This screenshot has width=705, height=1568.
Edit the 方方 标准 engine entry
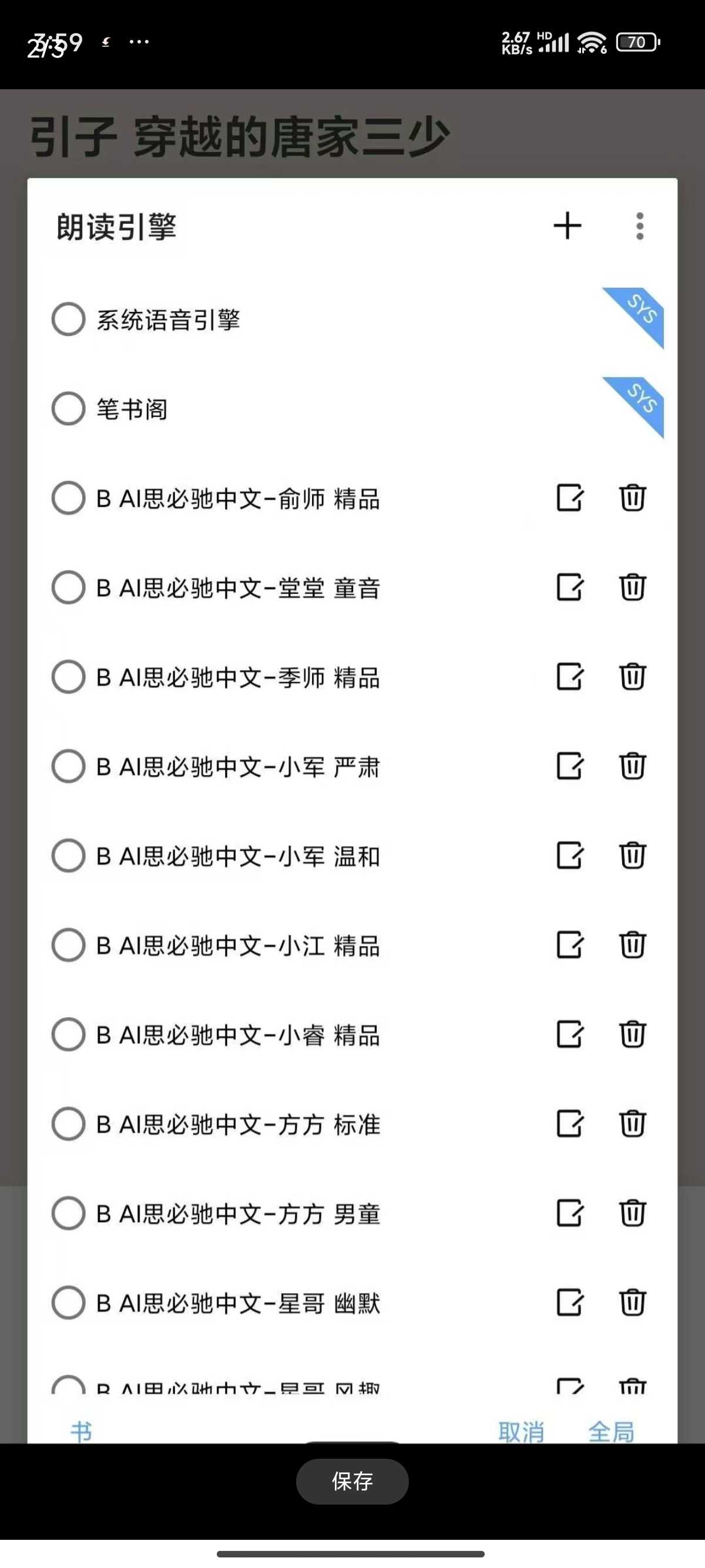tap(570, 1123)
